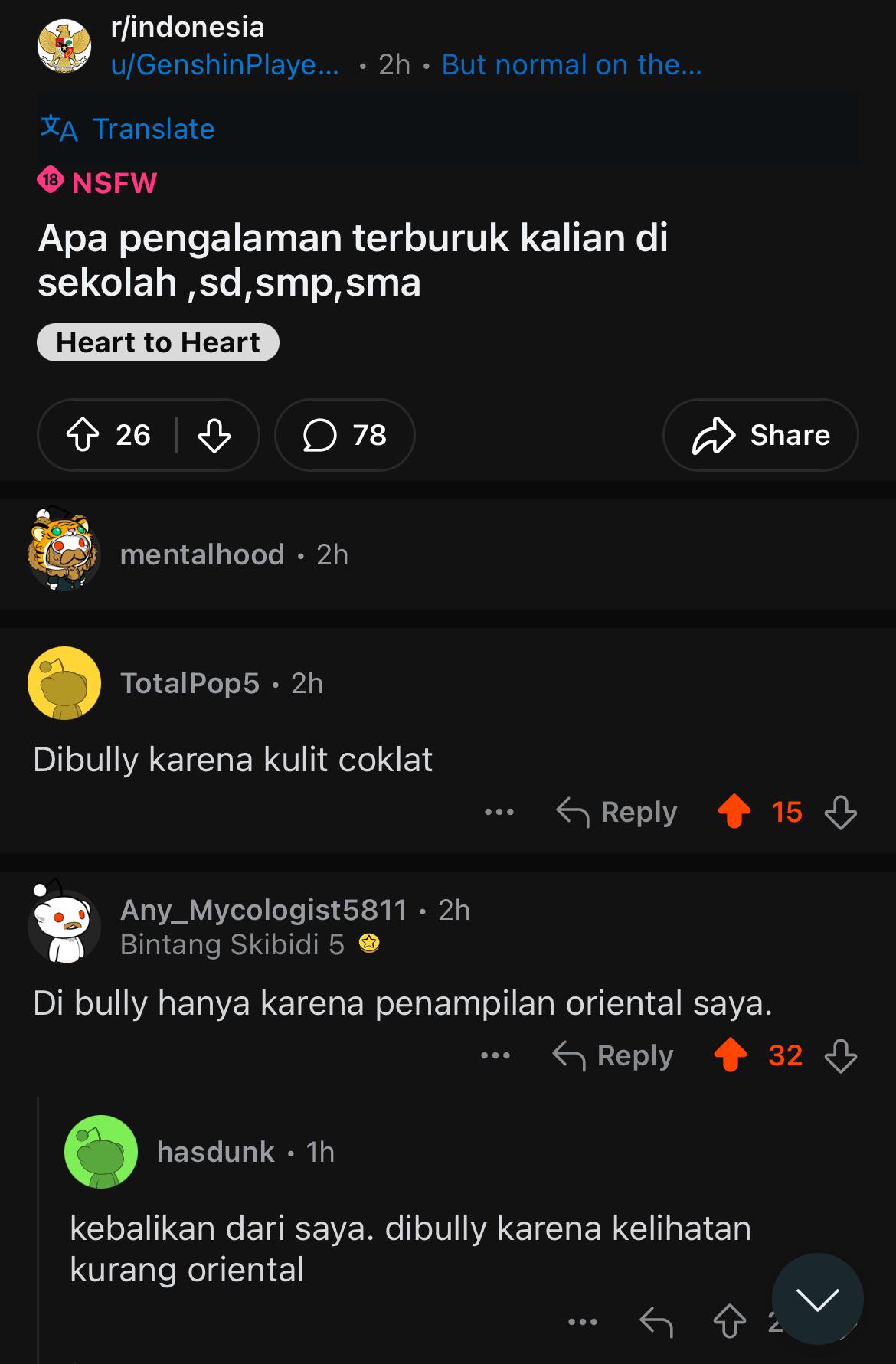The height and width of the screenshot is (1364, 896).
Task: Reply to Any_Mycologist5811's comment
Action: tap(613, 1055)
